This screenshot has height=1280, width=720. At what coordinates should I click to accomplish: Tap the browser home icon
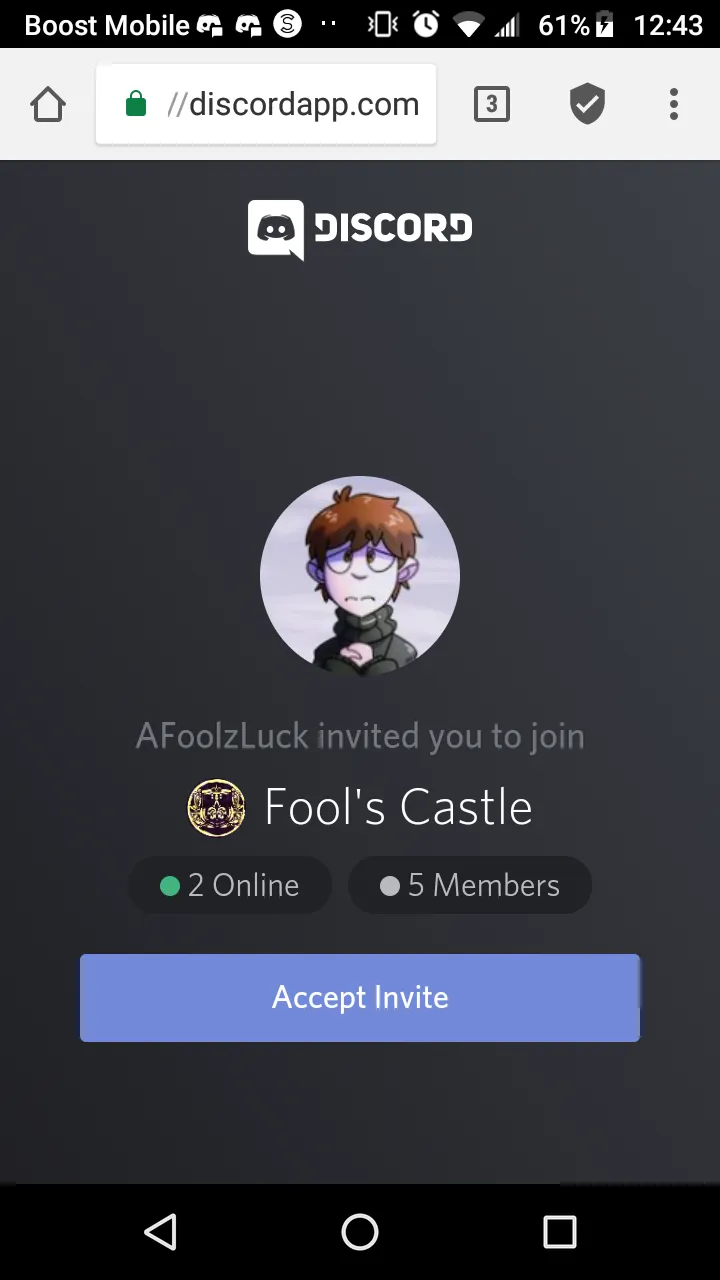[48, 104]
